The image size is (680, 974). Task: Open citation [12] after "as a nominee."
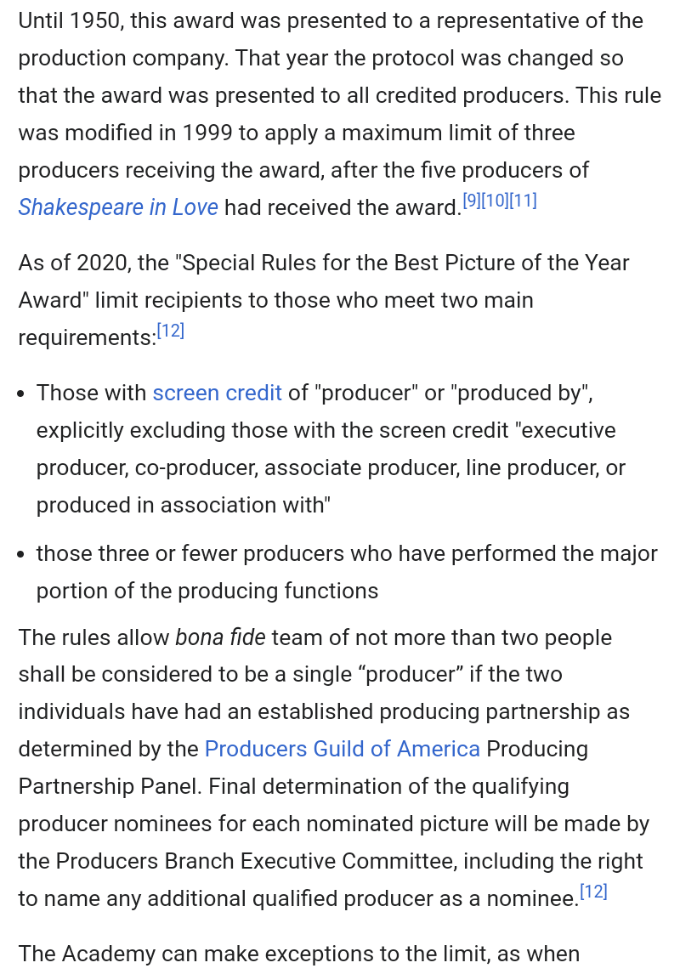[594, 893]
